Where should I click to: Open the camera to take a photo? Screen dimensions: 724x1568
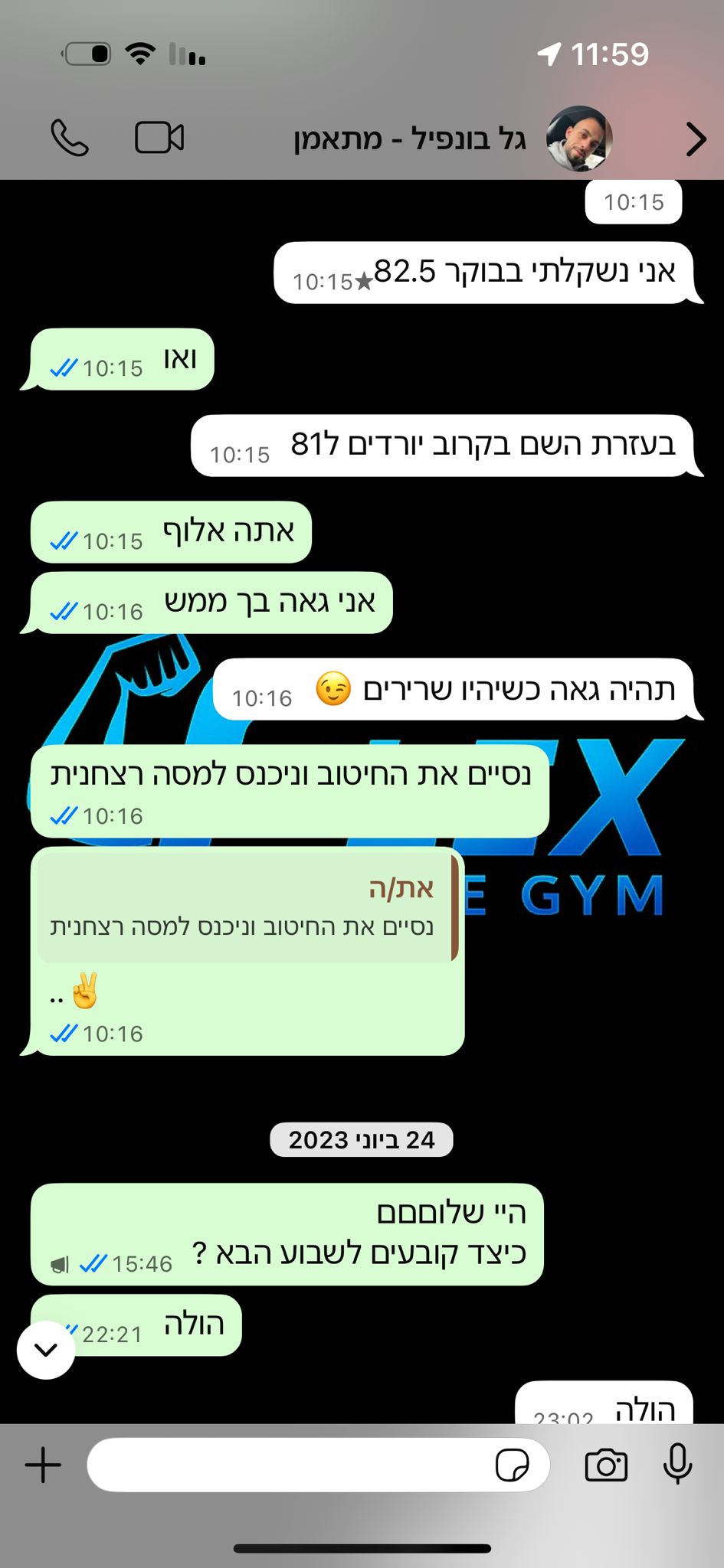tap(606, 1465)
